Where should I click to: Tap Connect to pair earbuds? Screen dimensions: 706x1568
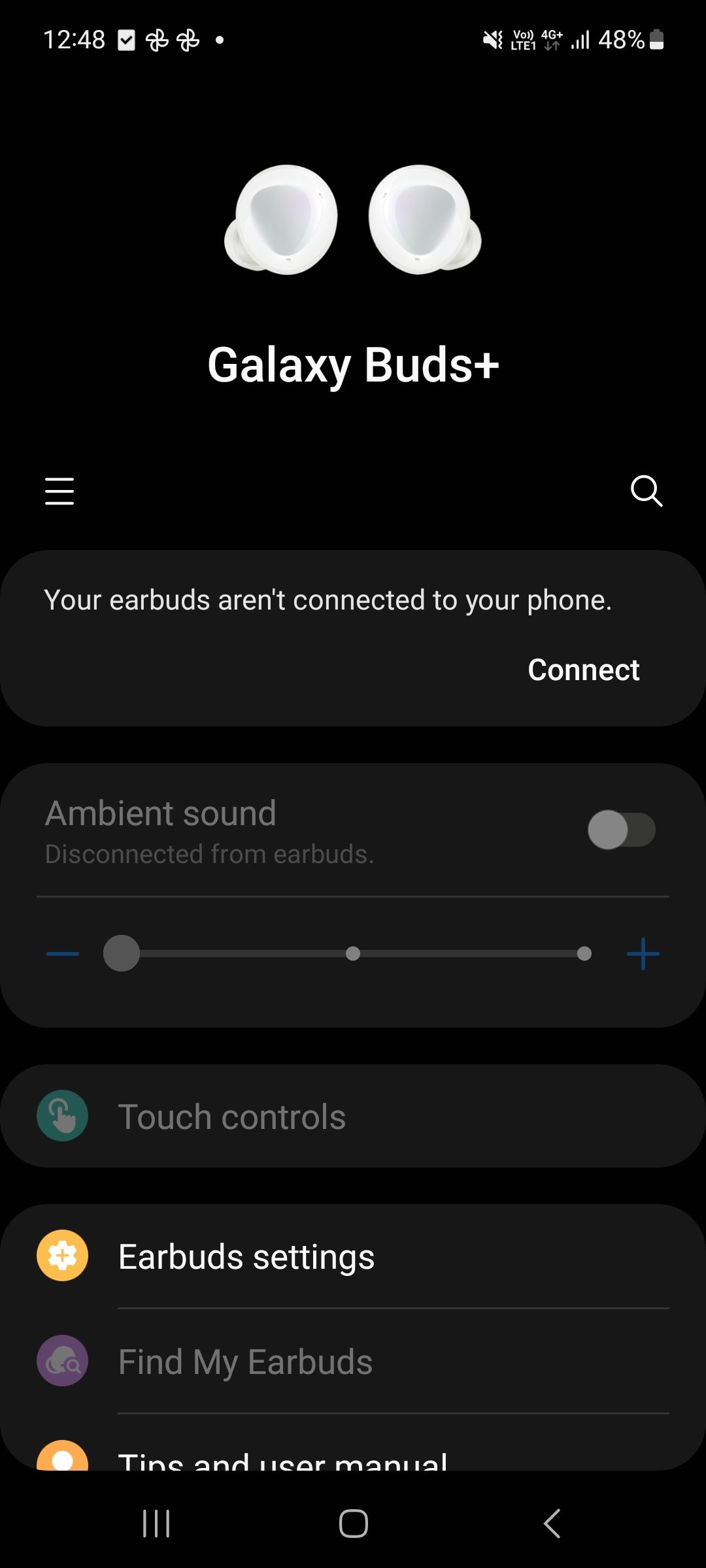[584, 670]
